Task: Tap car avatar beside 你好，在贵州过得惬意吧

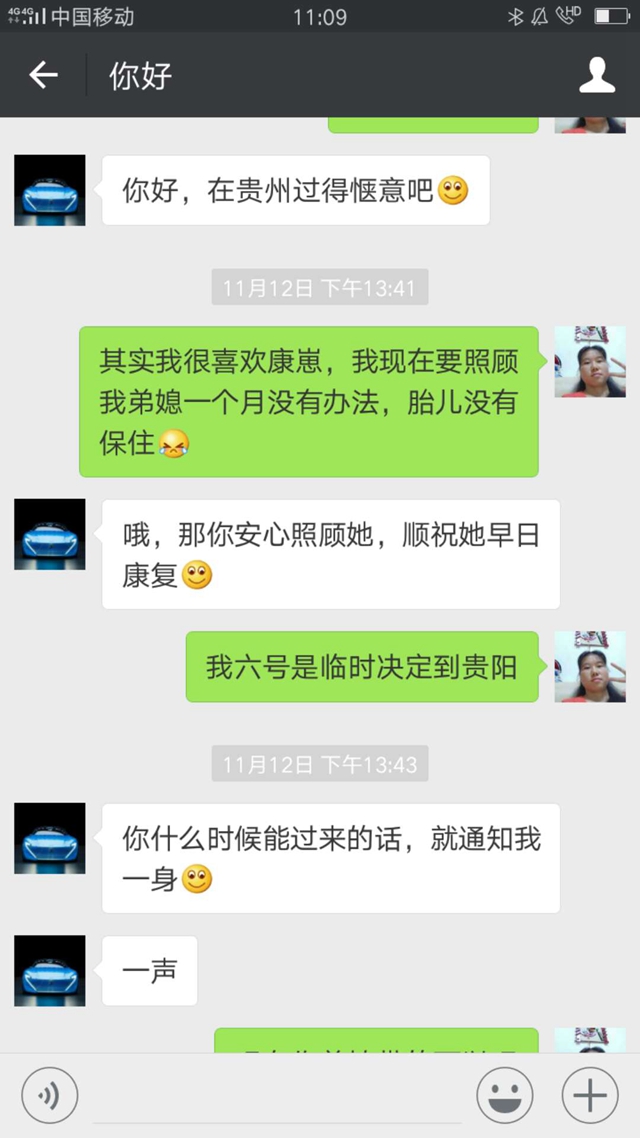Action: point(50,190)
